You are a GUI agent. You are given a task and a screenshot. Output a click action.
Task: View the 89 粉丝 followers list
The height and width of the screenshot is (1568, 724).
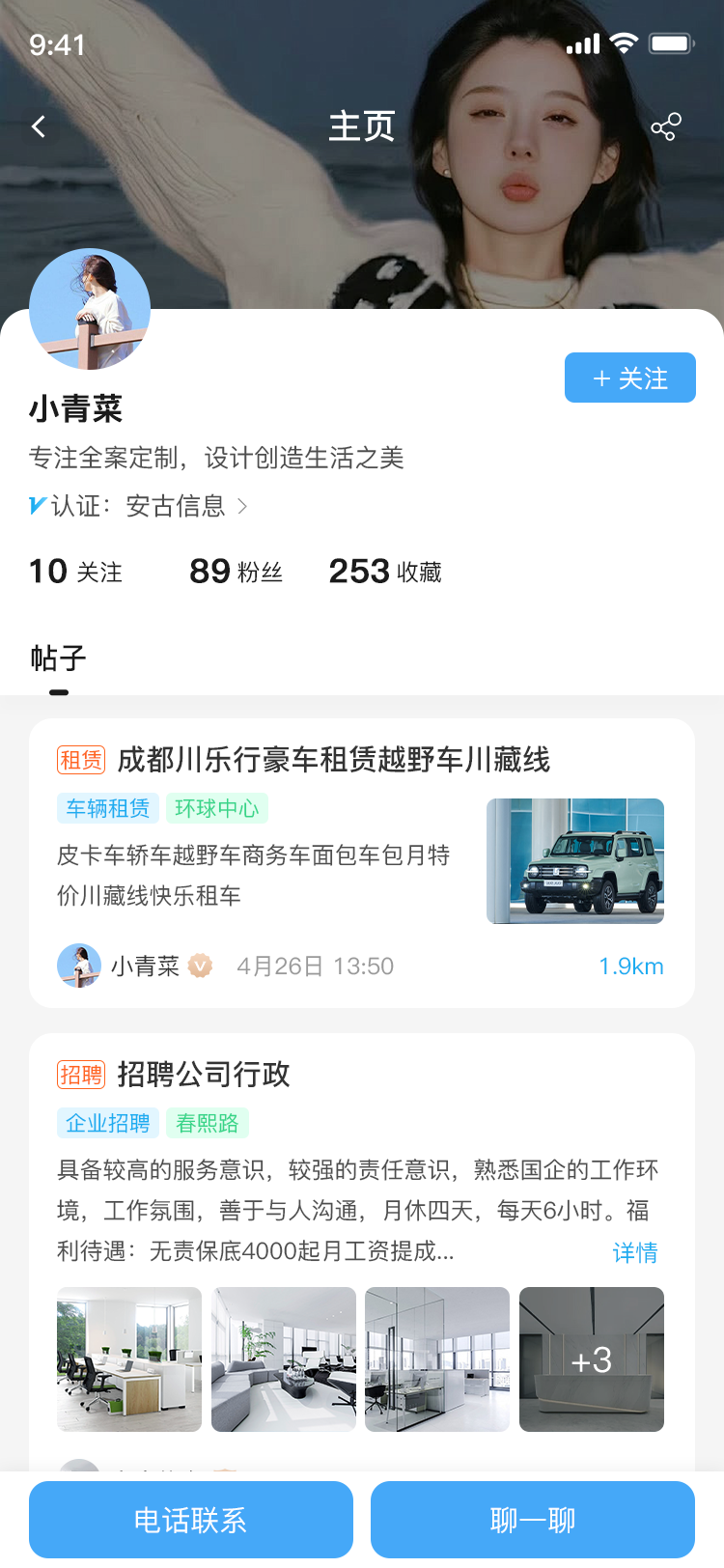(236, 572)
